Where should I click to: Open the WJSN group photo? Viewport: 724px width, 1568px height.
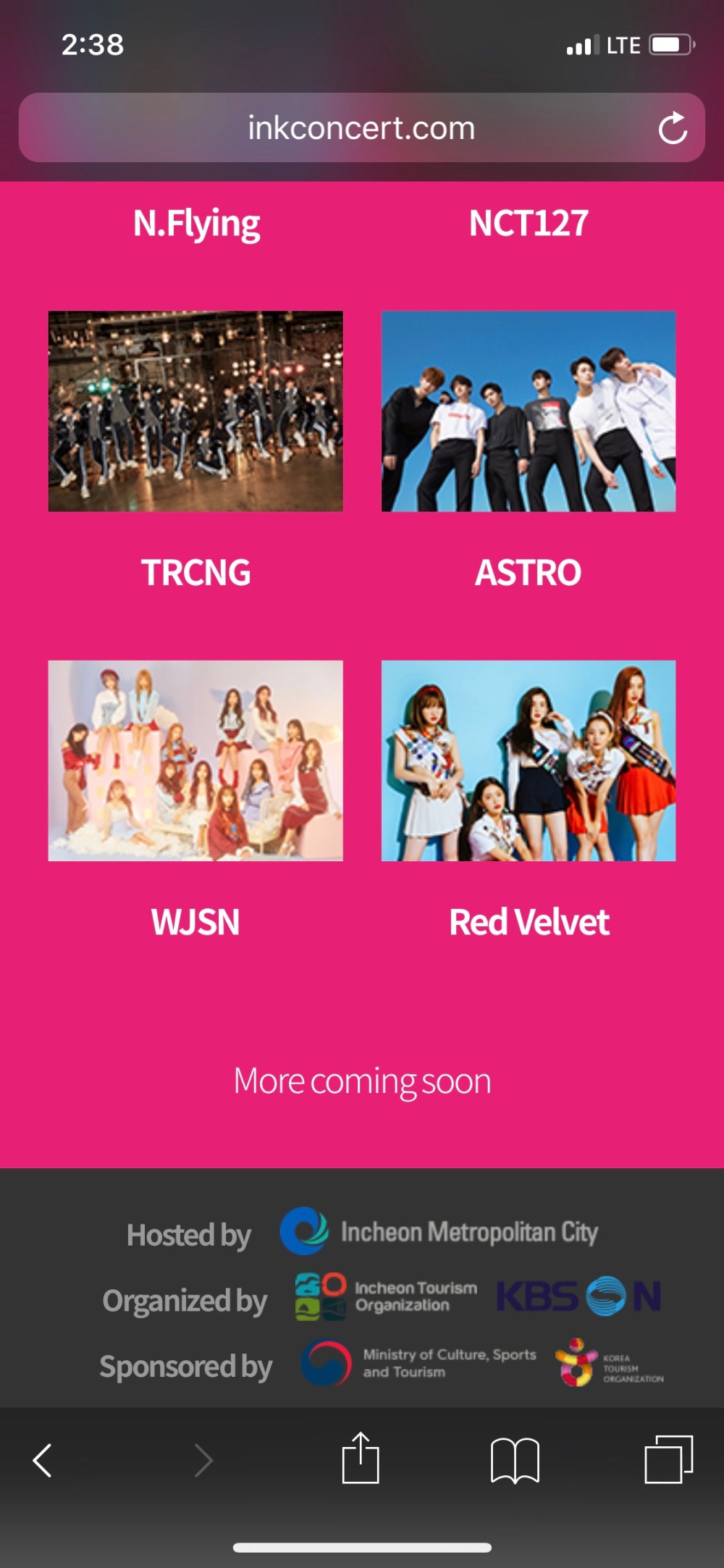(x=195, y=760)
